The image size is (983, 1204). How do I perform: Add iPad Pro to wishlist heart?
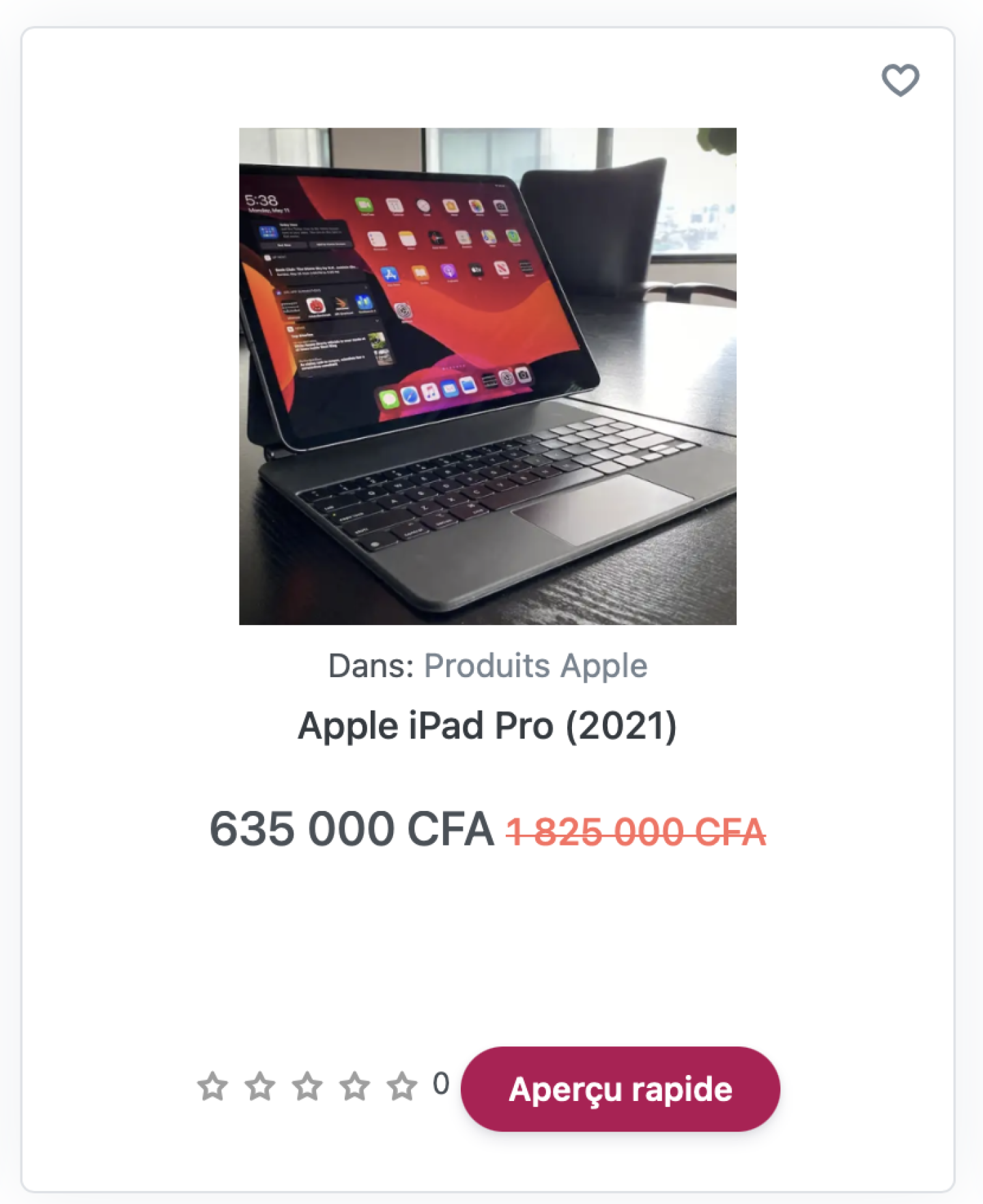tap(900, 80)
